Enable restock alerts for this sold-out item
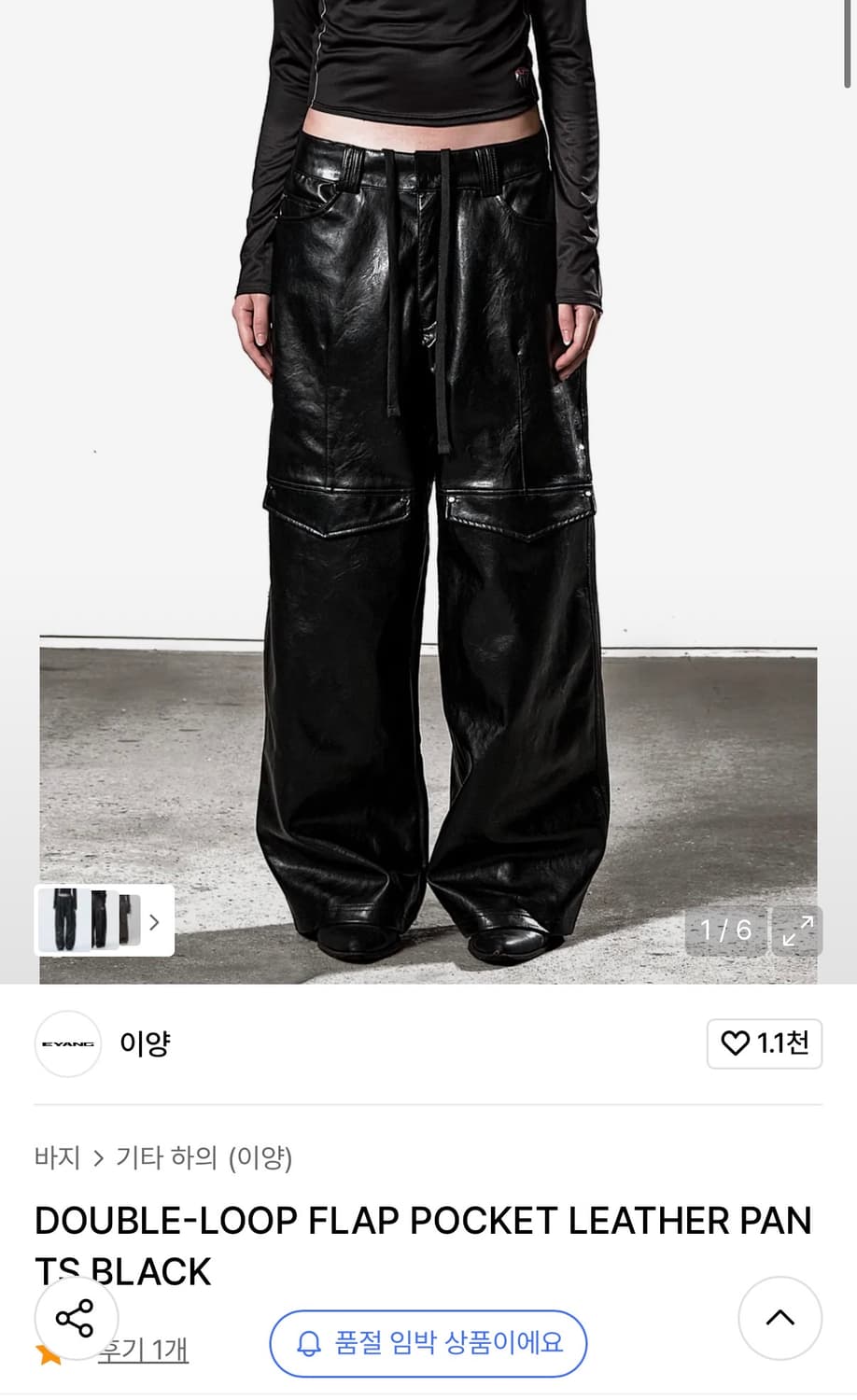This screenshot has height=1400, width=857. [x=428, y=1344]
